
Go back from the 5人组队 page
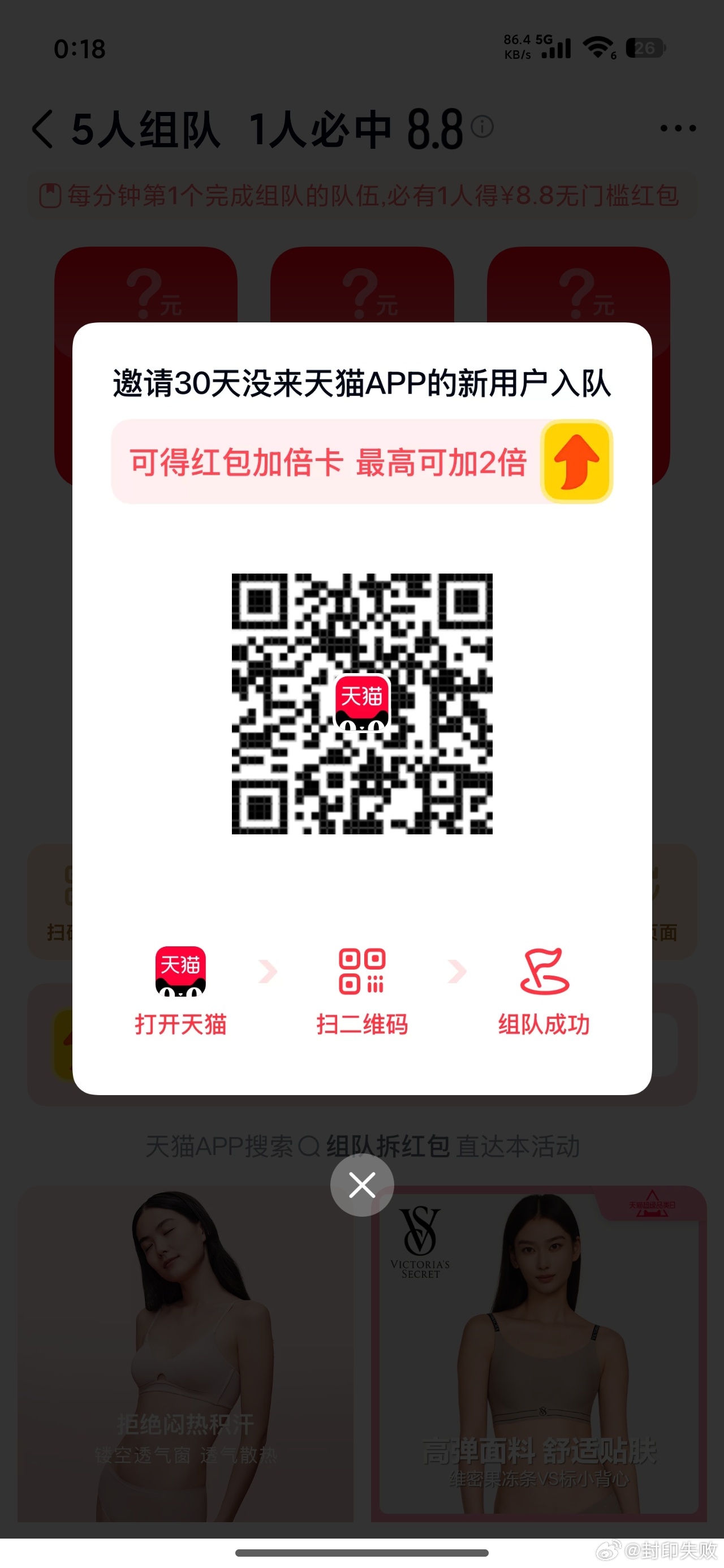tap(42, 128)
